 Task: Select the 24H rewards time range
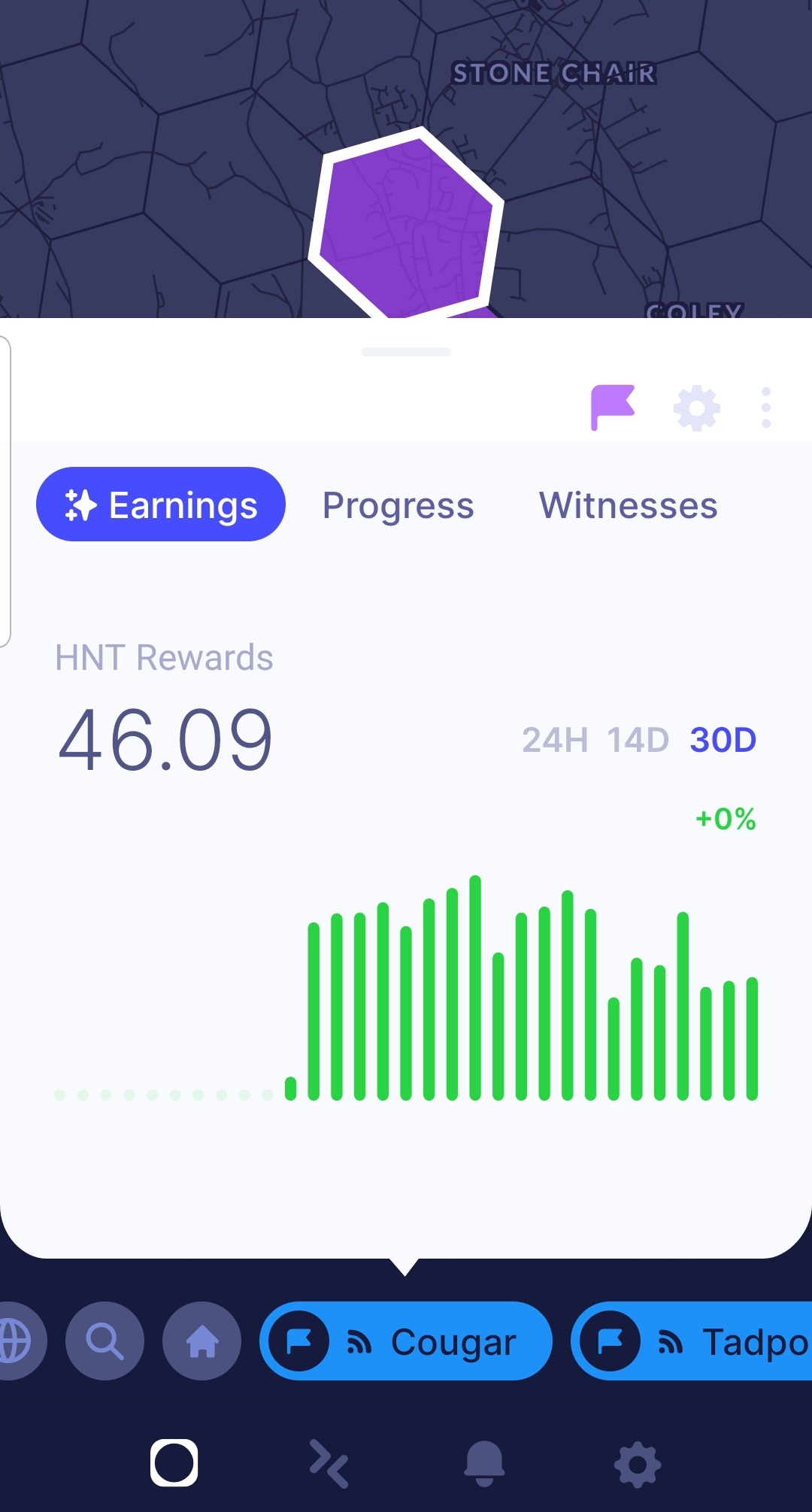556,739
